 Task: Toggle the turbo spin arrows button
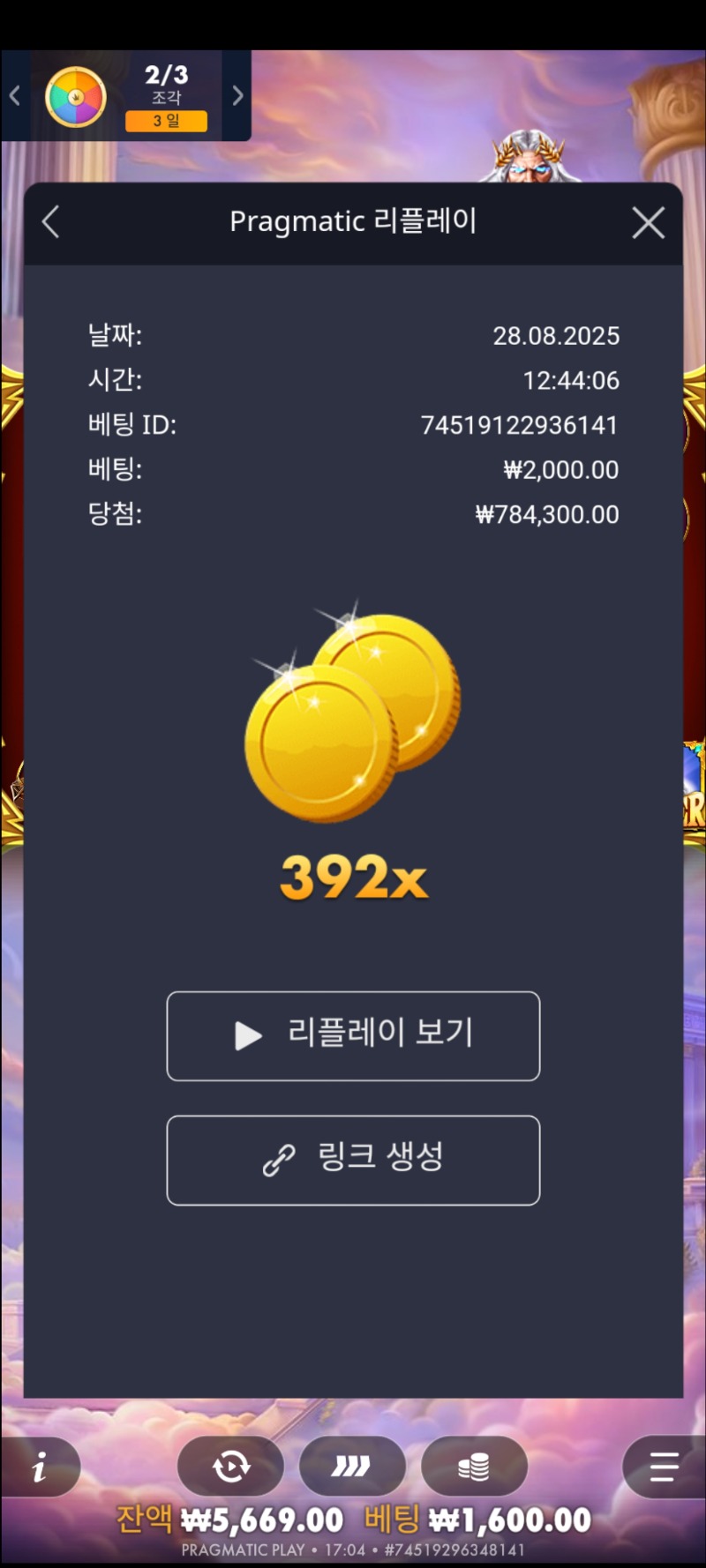352,1467
